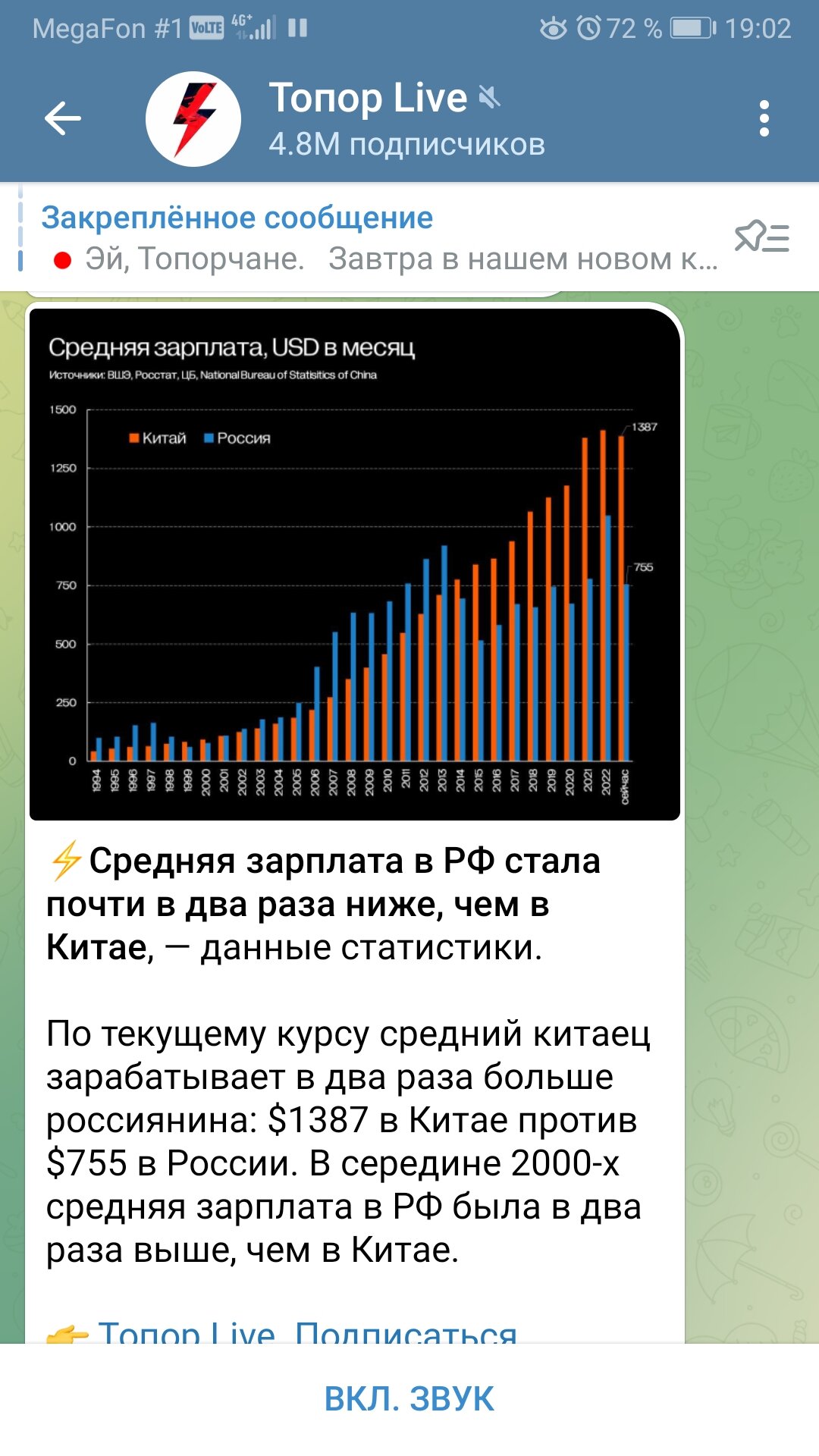The image size is (819, 1456).
Task: Open the Топор Live channel info title
Action: [368, 98]
